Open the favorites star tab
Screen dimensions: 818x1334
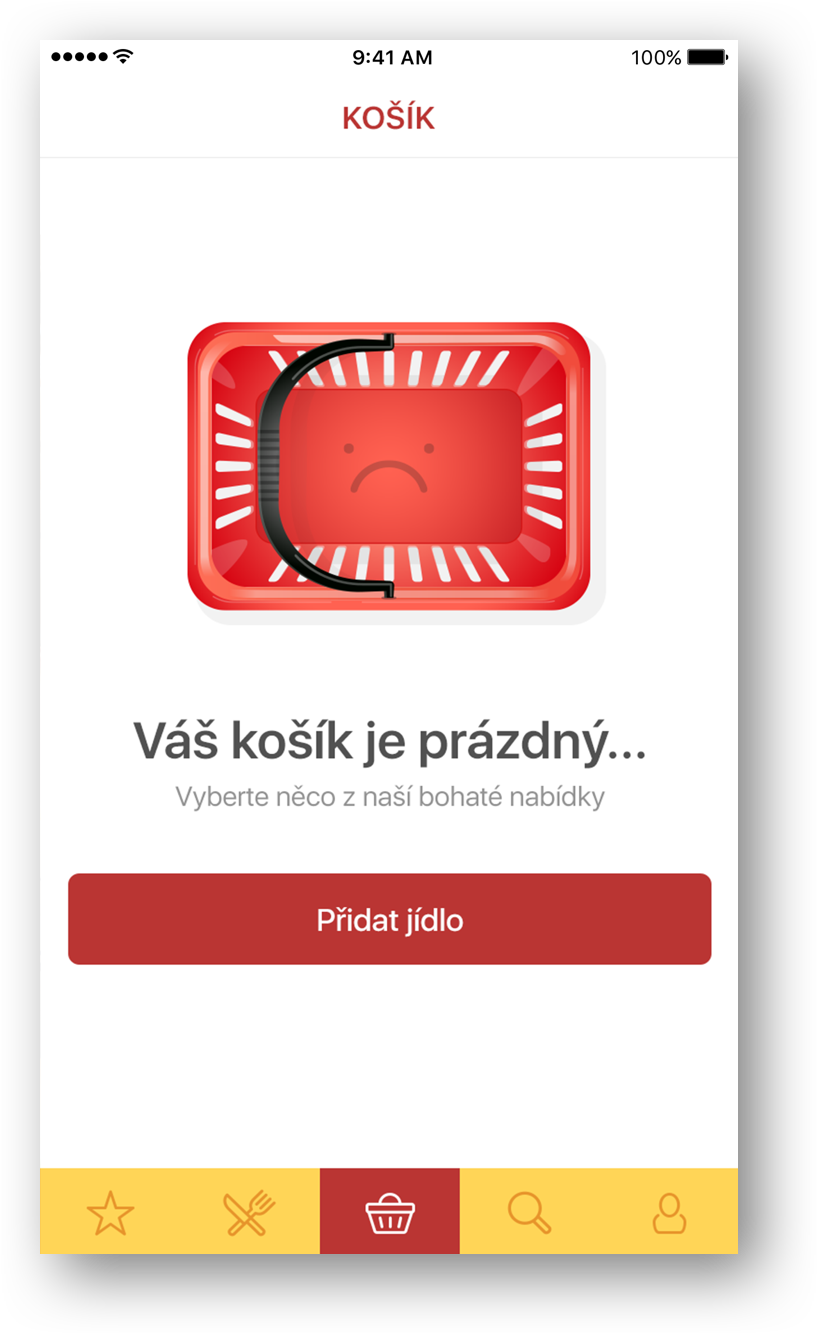(110, 1213)
